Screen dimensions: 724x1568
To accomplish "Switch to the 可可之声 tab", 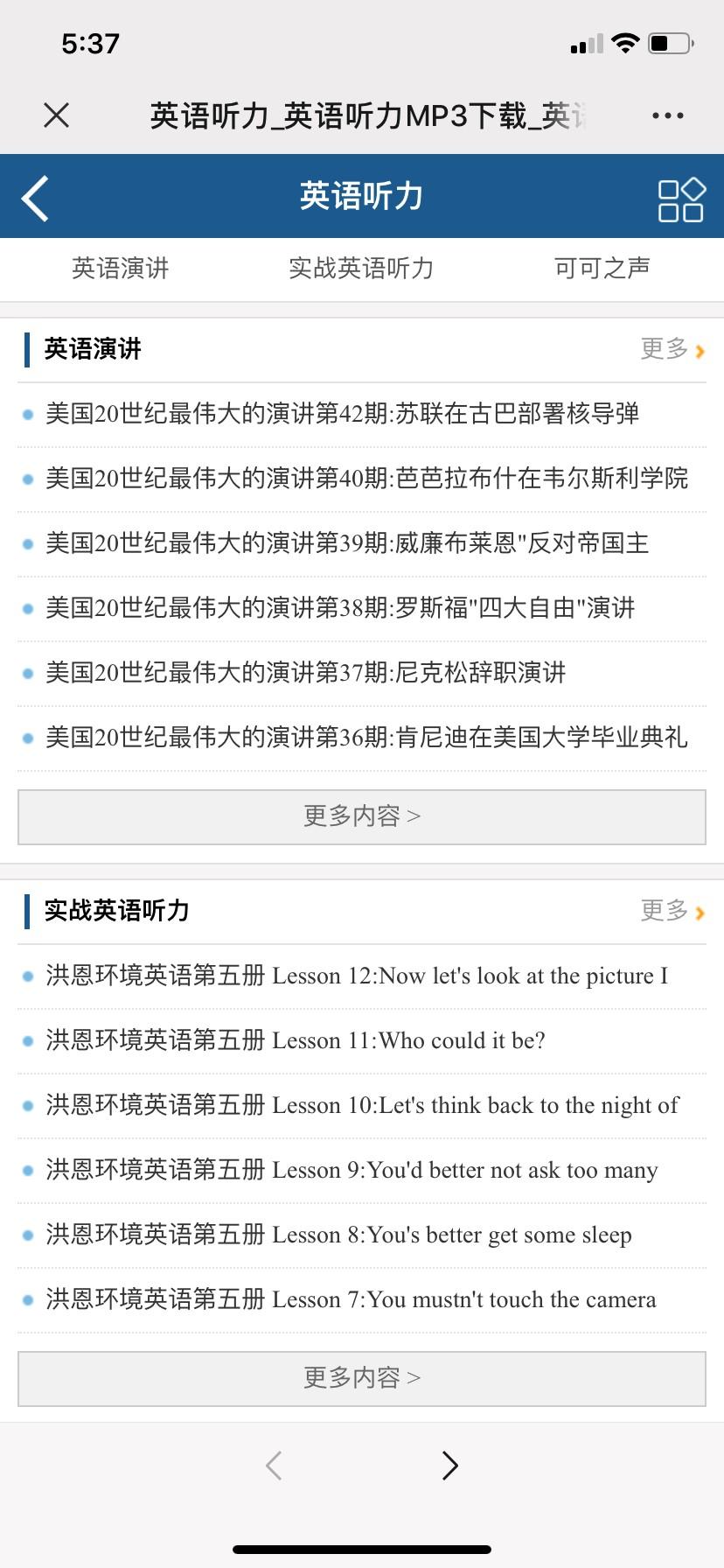I will [602, 269].
